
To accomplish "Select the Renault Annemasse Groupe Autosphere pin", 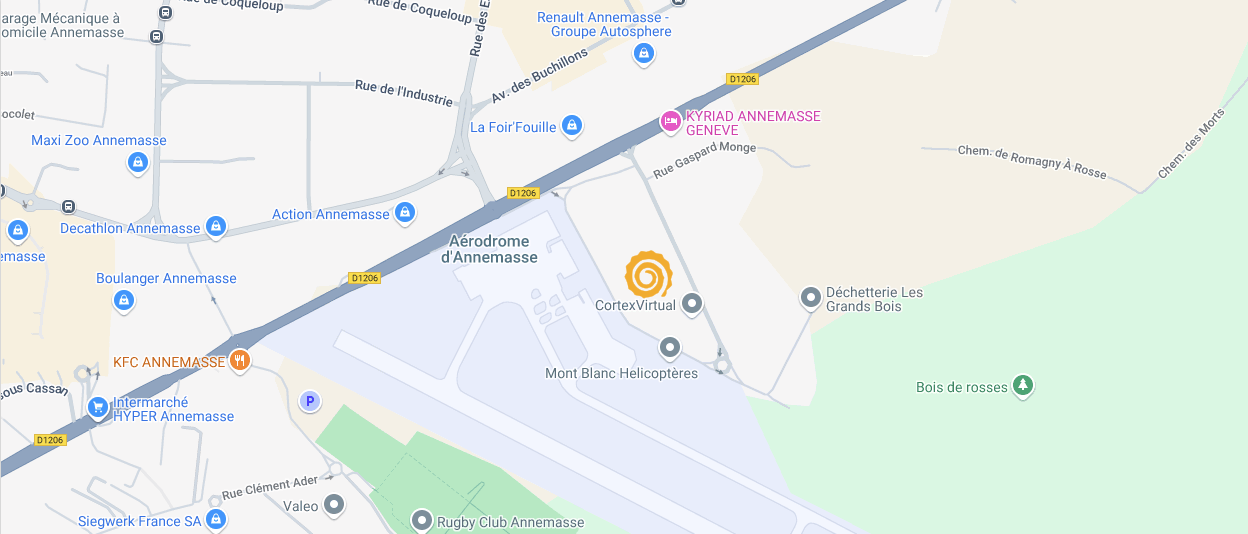I will [644, 52].
